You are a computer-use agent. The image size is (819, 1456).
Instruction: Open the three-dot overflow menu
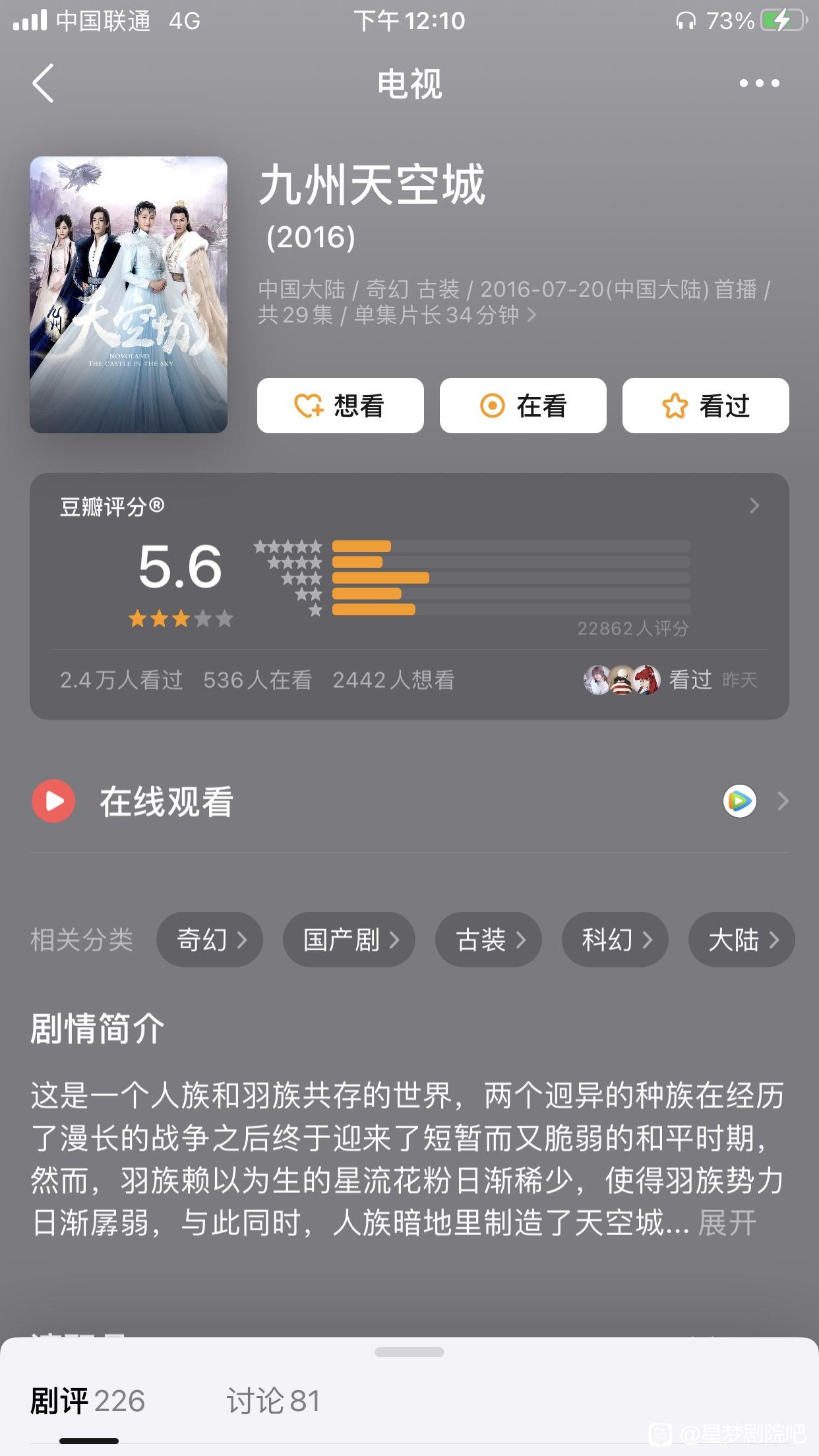coord(759,83)
